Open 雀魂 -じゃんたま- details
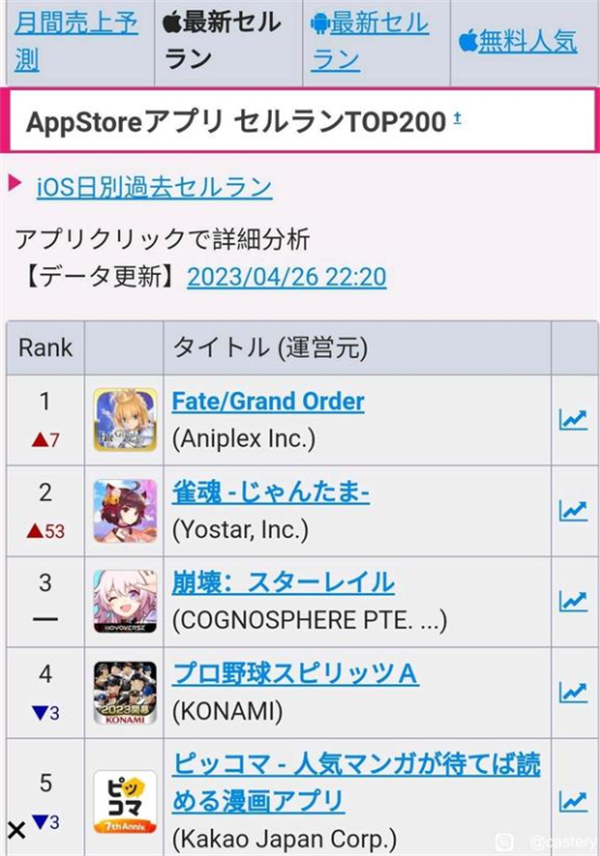 pyautogui.click(x=271, y=492)
